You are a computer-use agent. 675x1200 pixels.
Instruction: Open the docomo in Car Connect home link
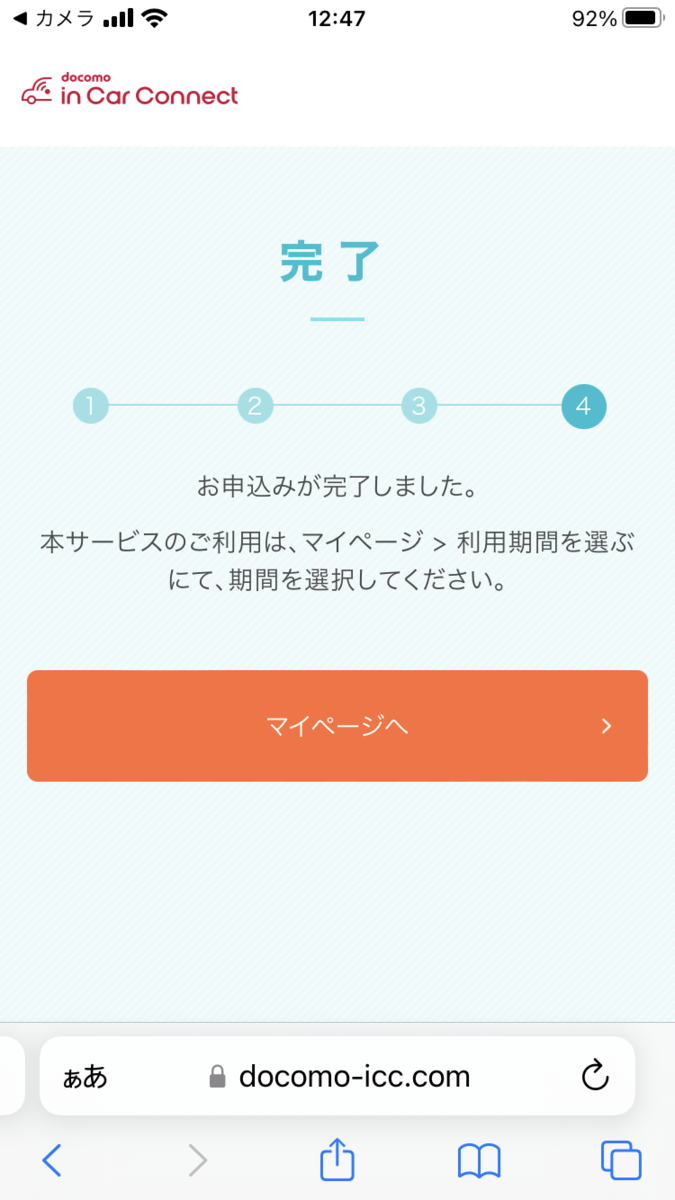pyautogui.click(x=130, y=90)
